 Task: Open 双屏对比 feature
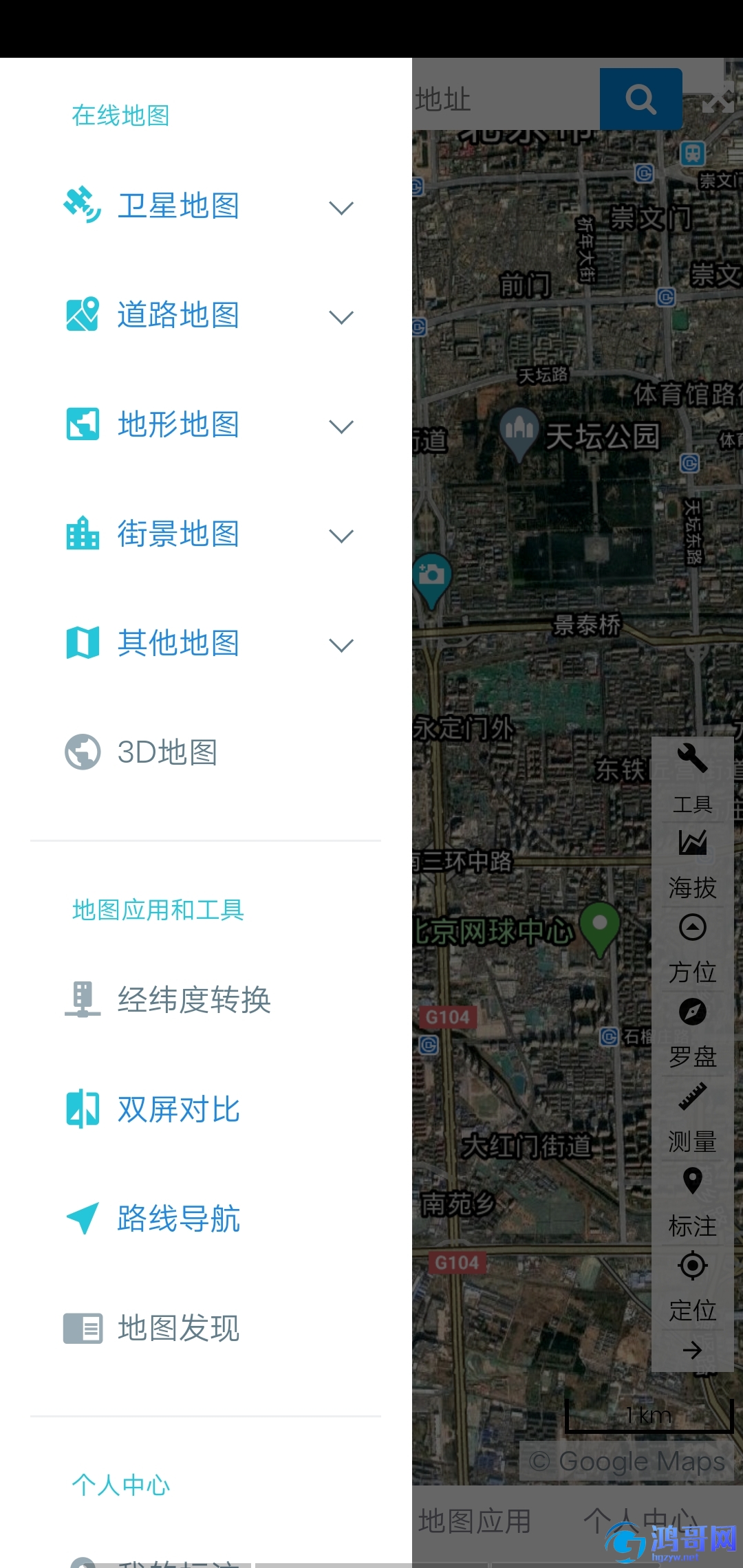click(206, 1109)
